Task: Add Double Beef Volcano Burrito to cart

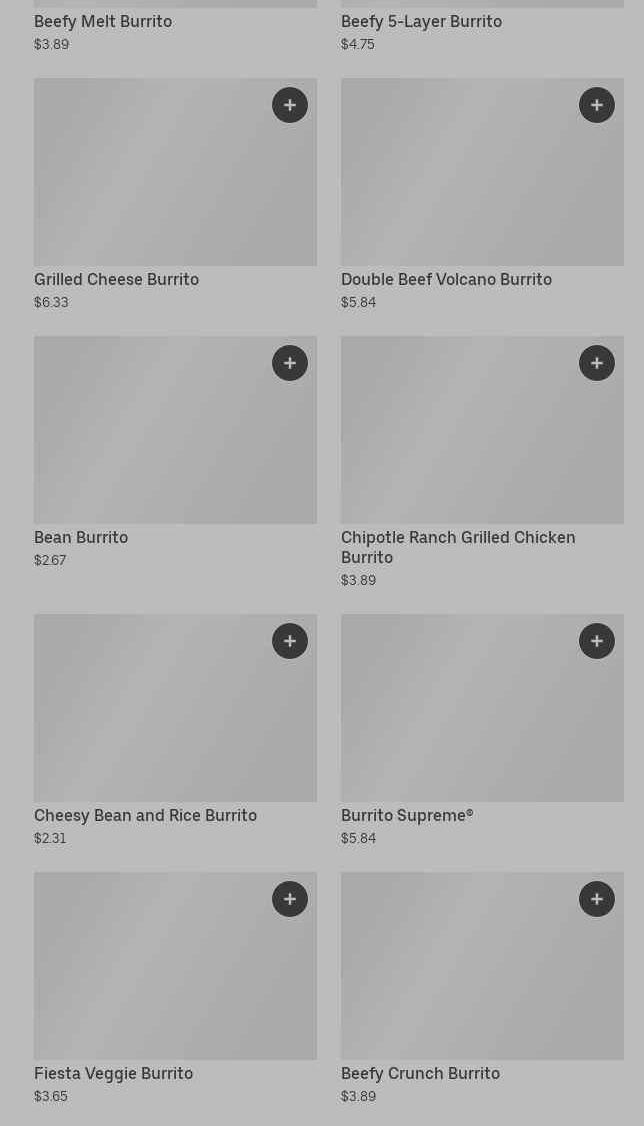Action: pyautogui.click(x=597, y=105)
